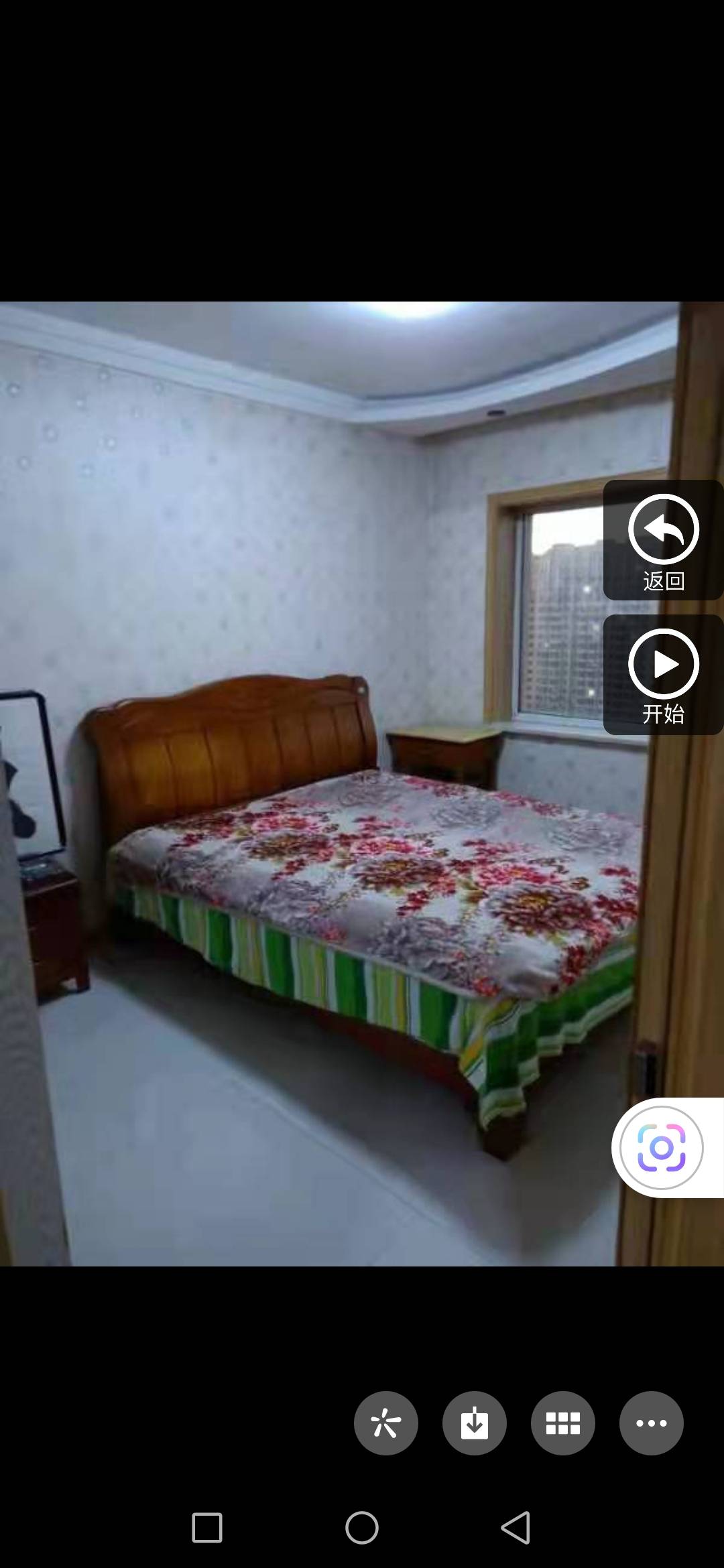Download and save the image
The height and width of the screenshot is (1568, 724).
[475, 1423]
